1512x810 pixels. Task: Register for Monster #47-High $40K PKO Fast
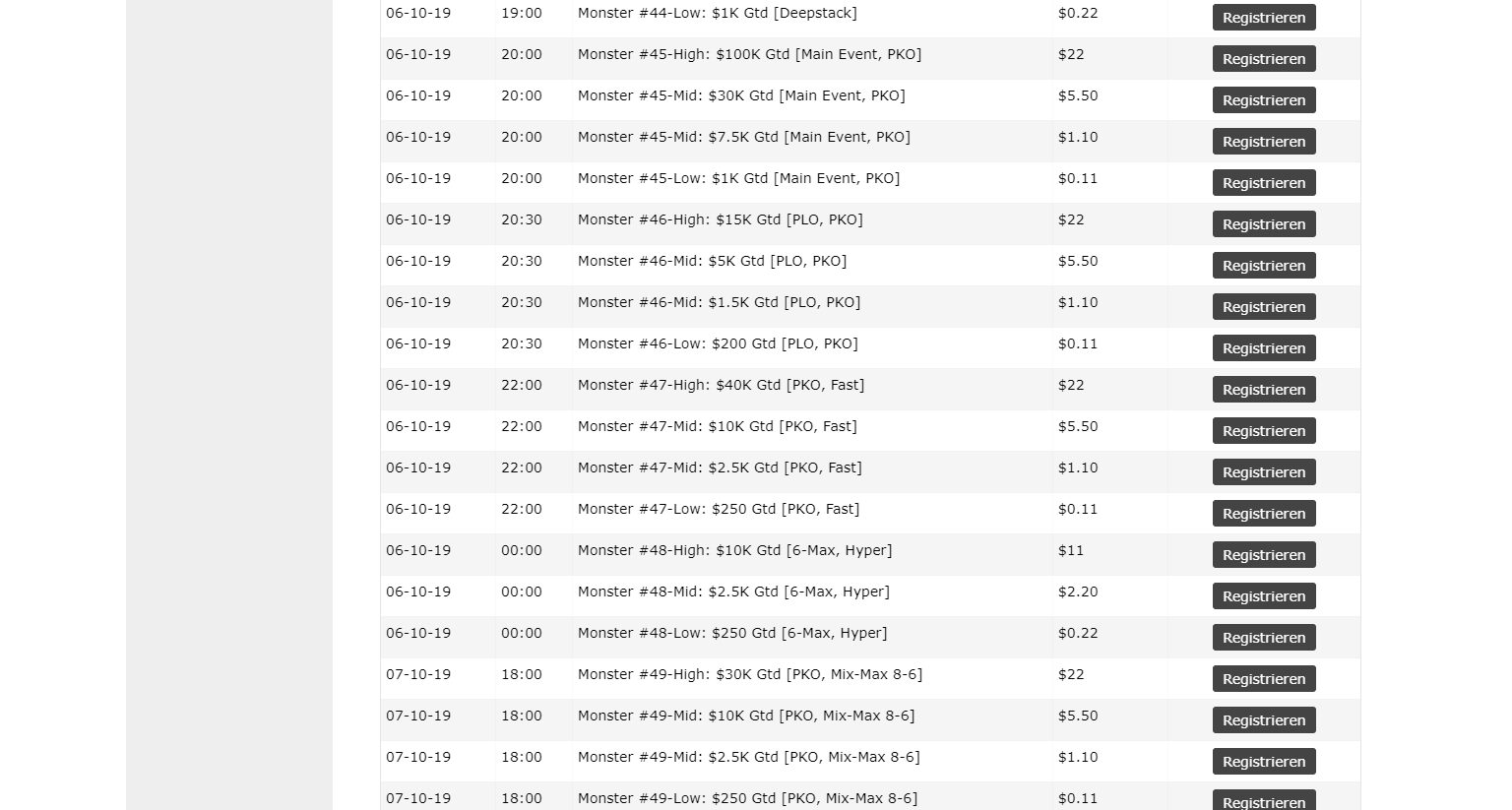coord(1263,390)
